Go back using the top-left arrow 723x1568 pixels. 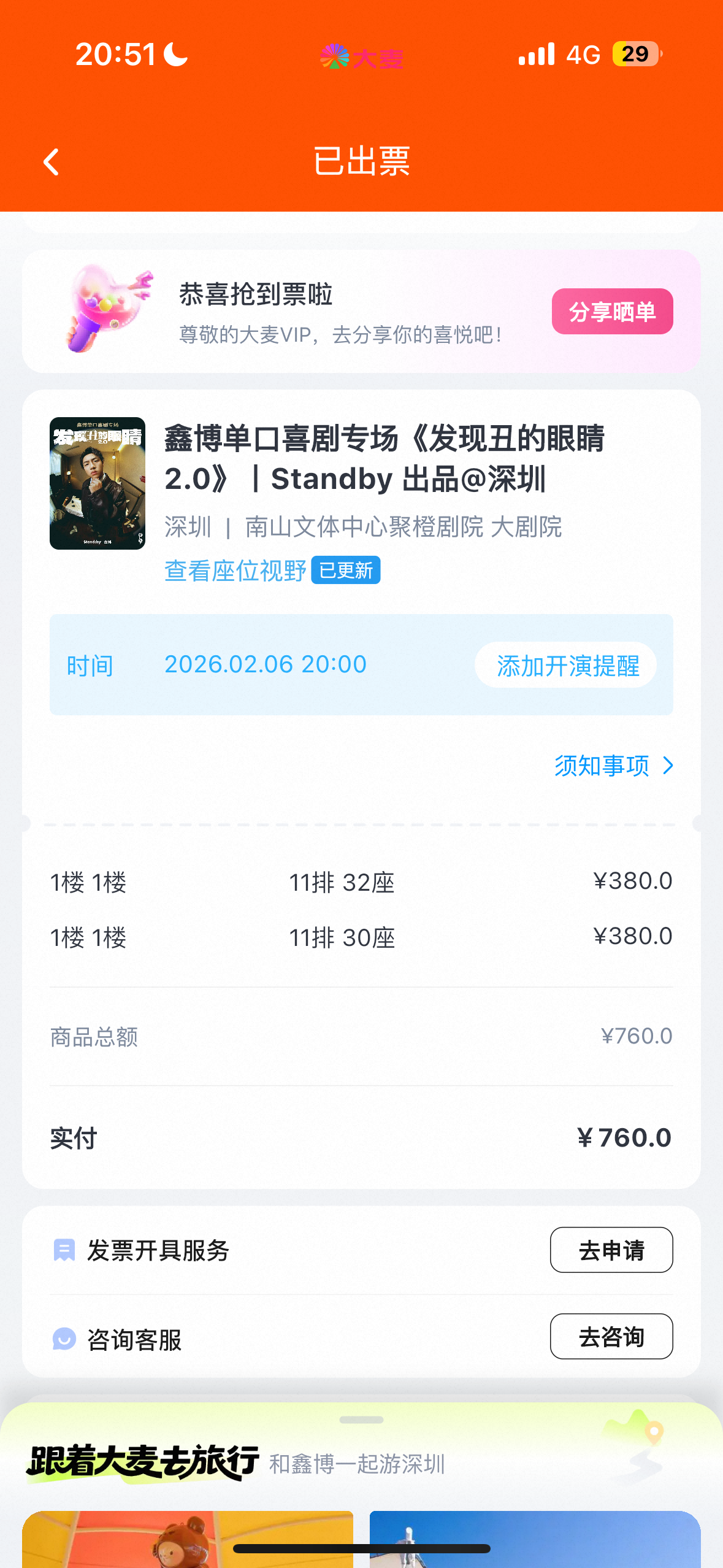pyautogui.click(x=52, y=163)
